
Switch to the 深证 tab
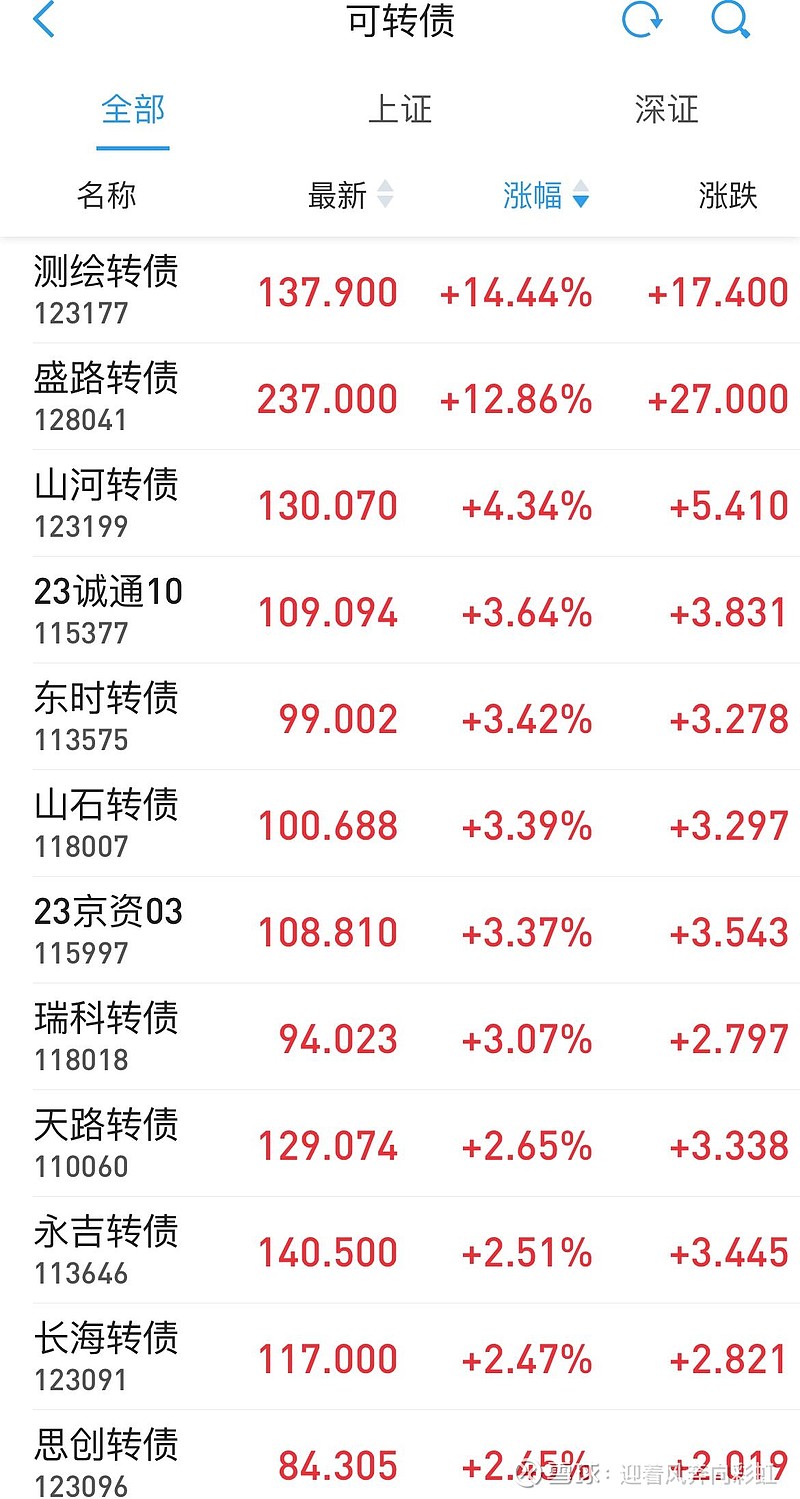665,111
